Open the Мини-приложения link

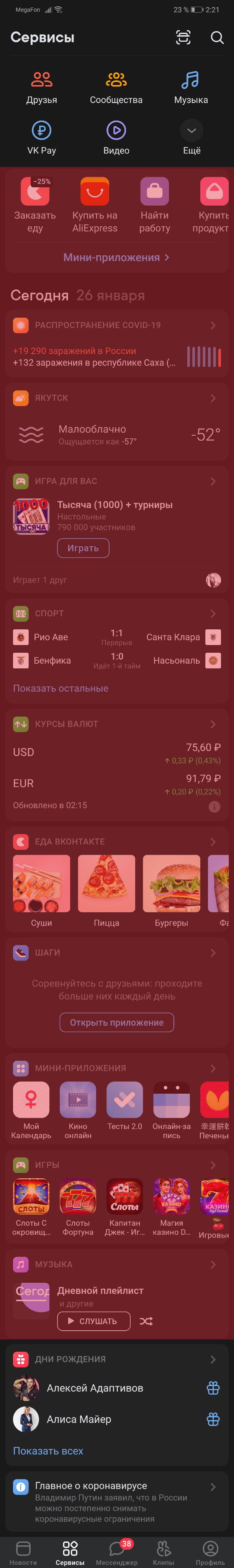[116, 258]
